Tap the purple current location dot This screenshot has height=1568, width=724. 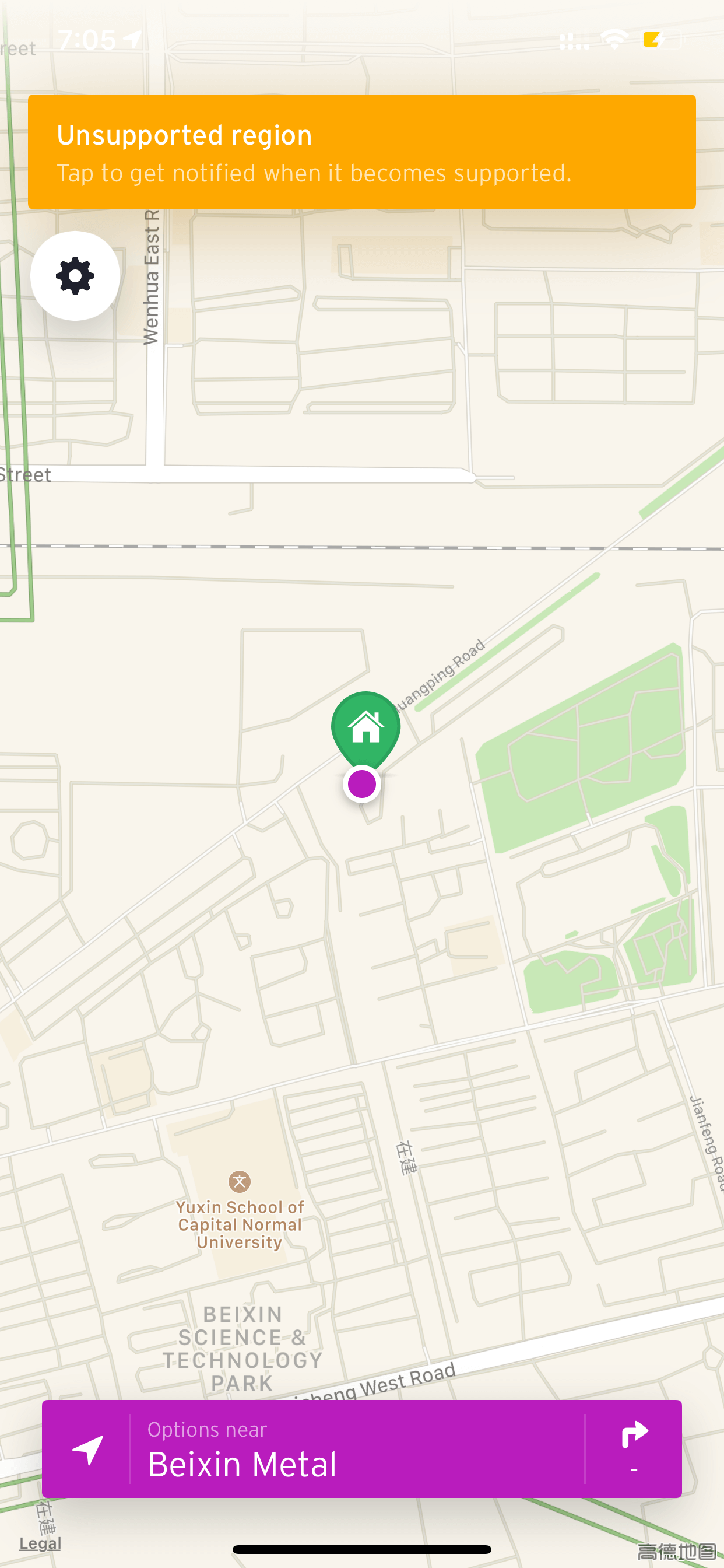point(362,784)
